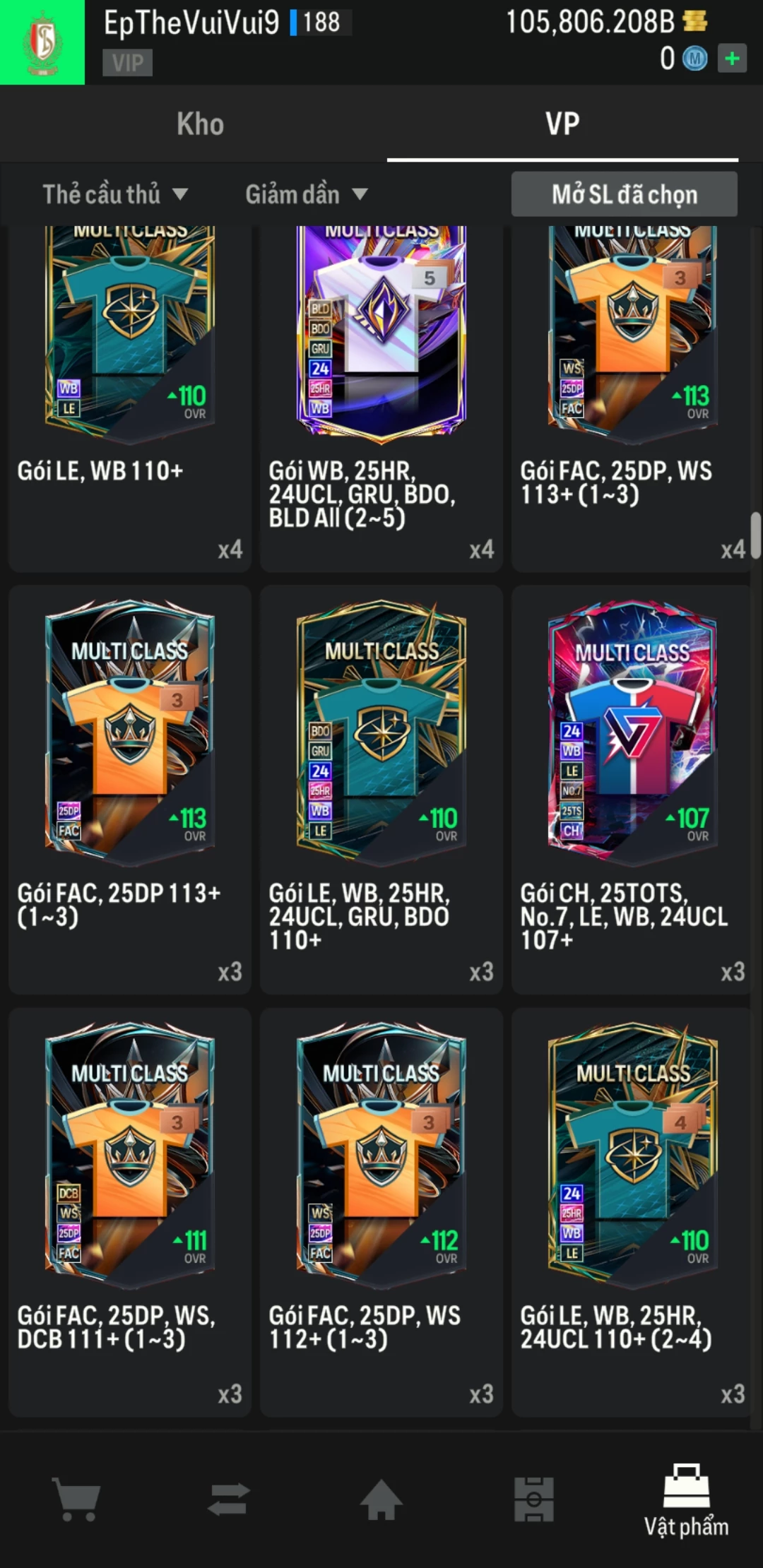763x1568 pixels.
Task: Return to the home tab
Action: pos(381,1499)
